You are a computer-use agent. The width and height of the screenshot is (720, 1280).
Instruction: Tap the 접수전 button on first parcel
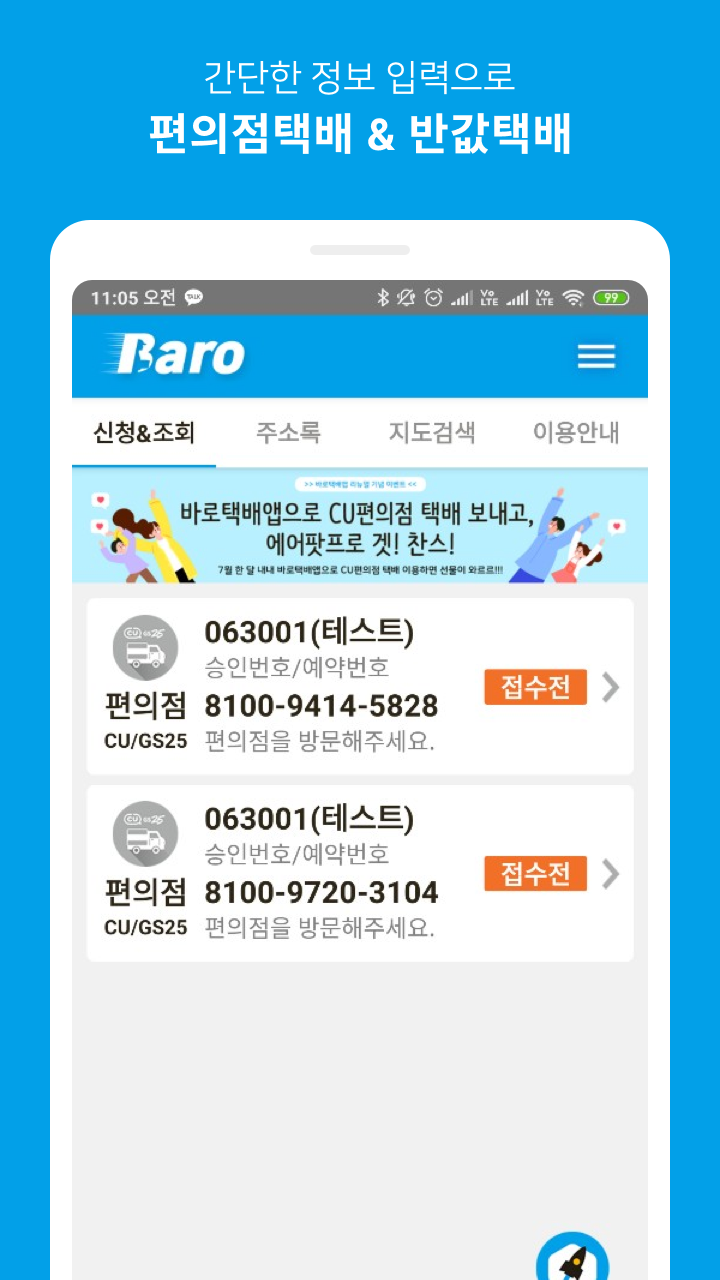pos(534,687)
